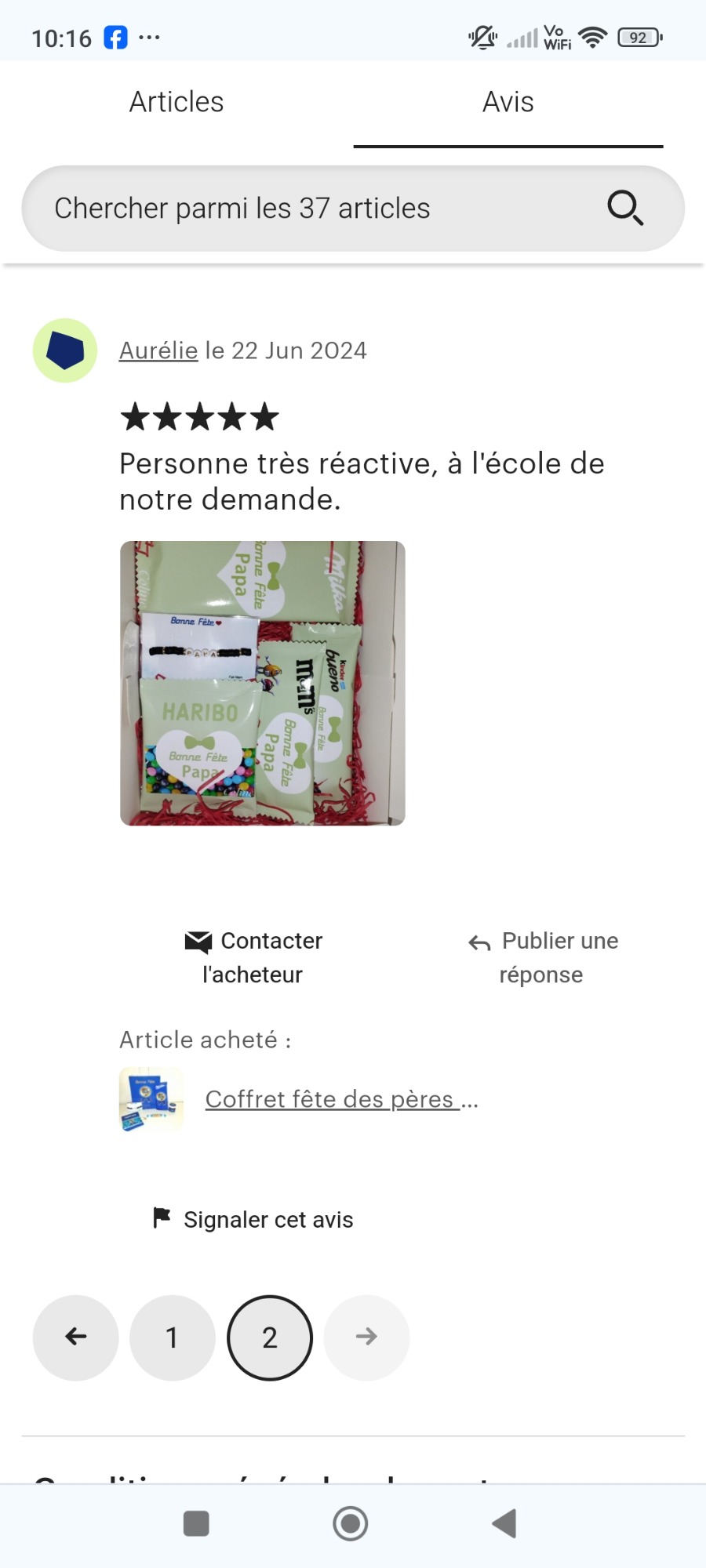Open Aurélie's profile link
This screenshot has width=706, height=1568.
[158, 350]
